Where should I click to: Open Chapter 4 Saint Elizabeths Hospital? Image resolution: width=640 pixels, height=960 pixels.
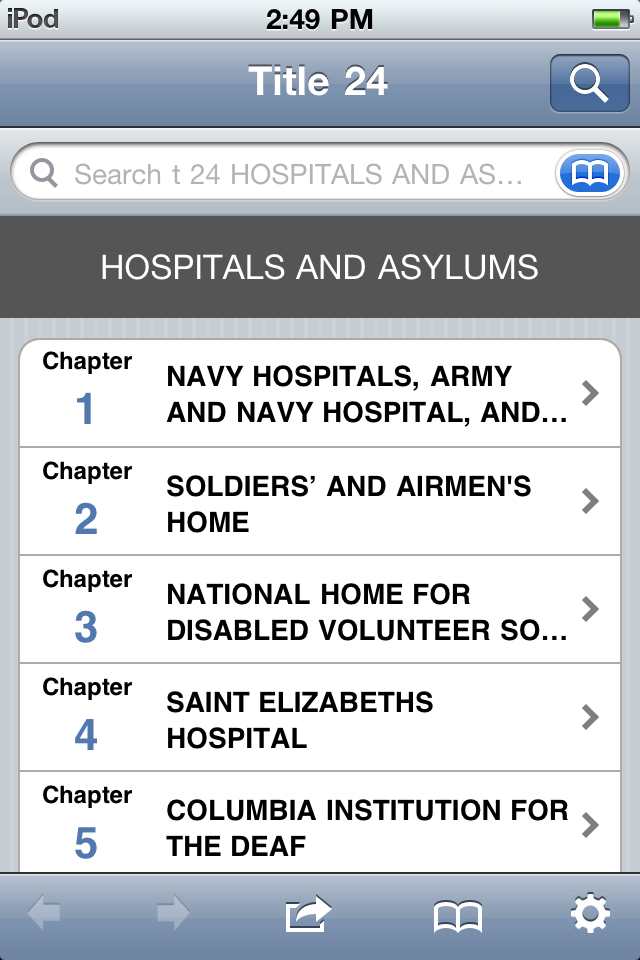click(320, 717)
